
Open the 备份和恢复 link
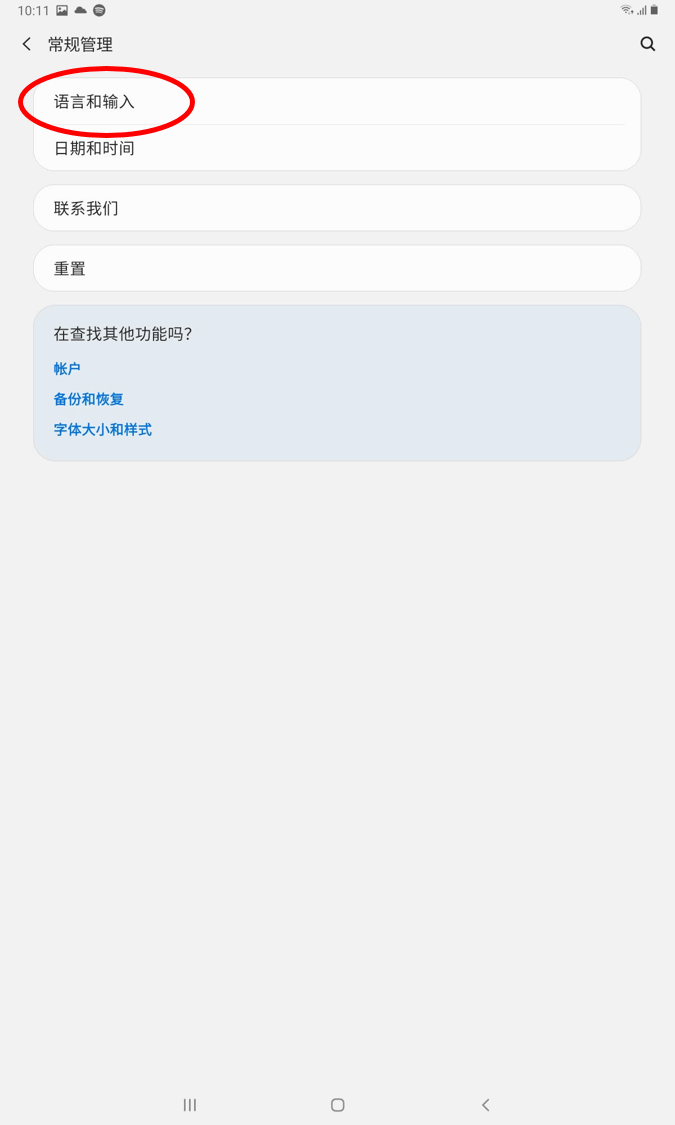coord(89,399)
